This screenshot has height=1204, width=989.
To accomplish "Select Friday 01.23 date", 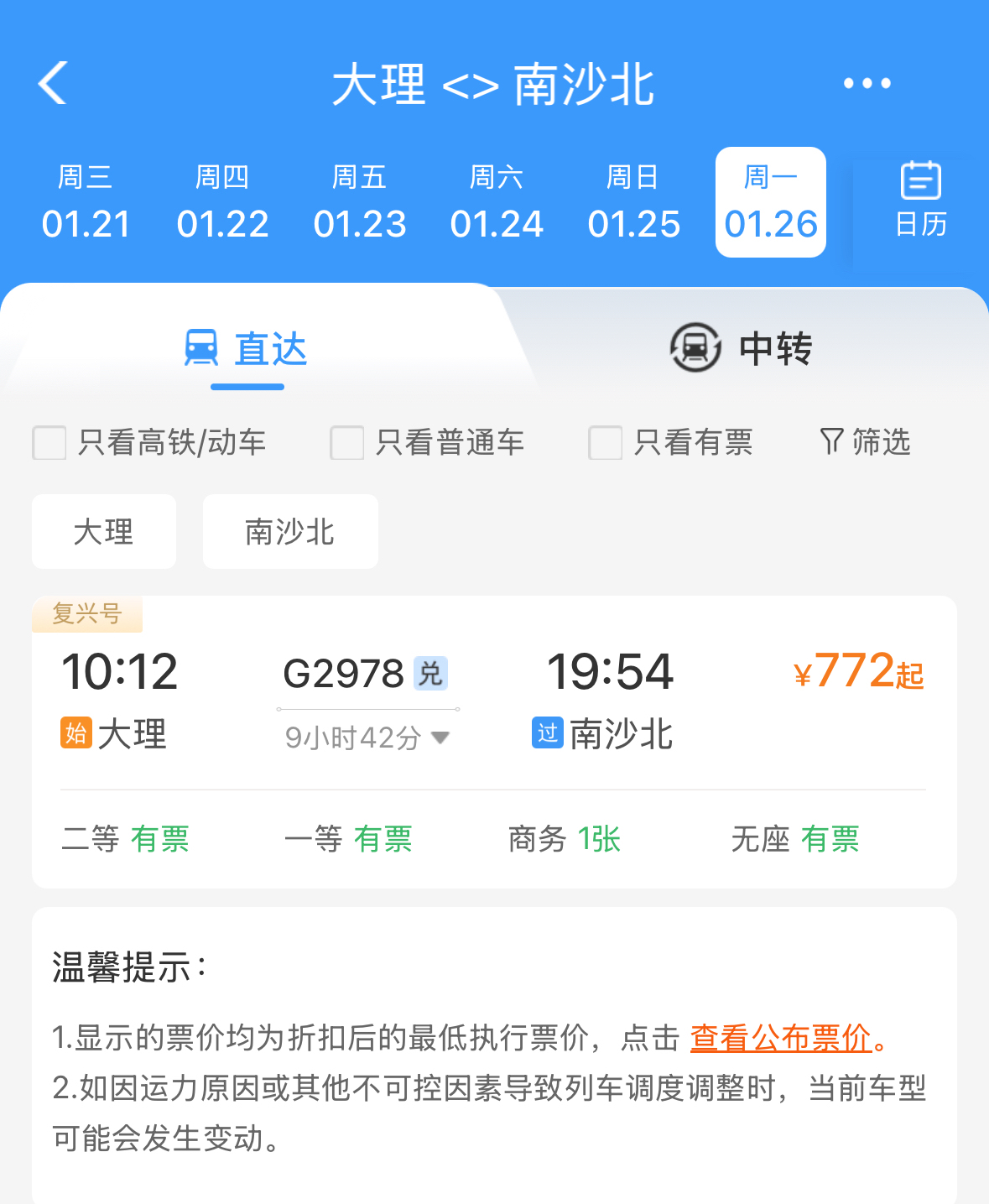I will pyautogui.click(x=360, y=202).
